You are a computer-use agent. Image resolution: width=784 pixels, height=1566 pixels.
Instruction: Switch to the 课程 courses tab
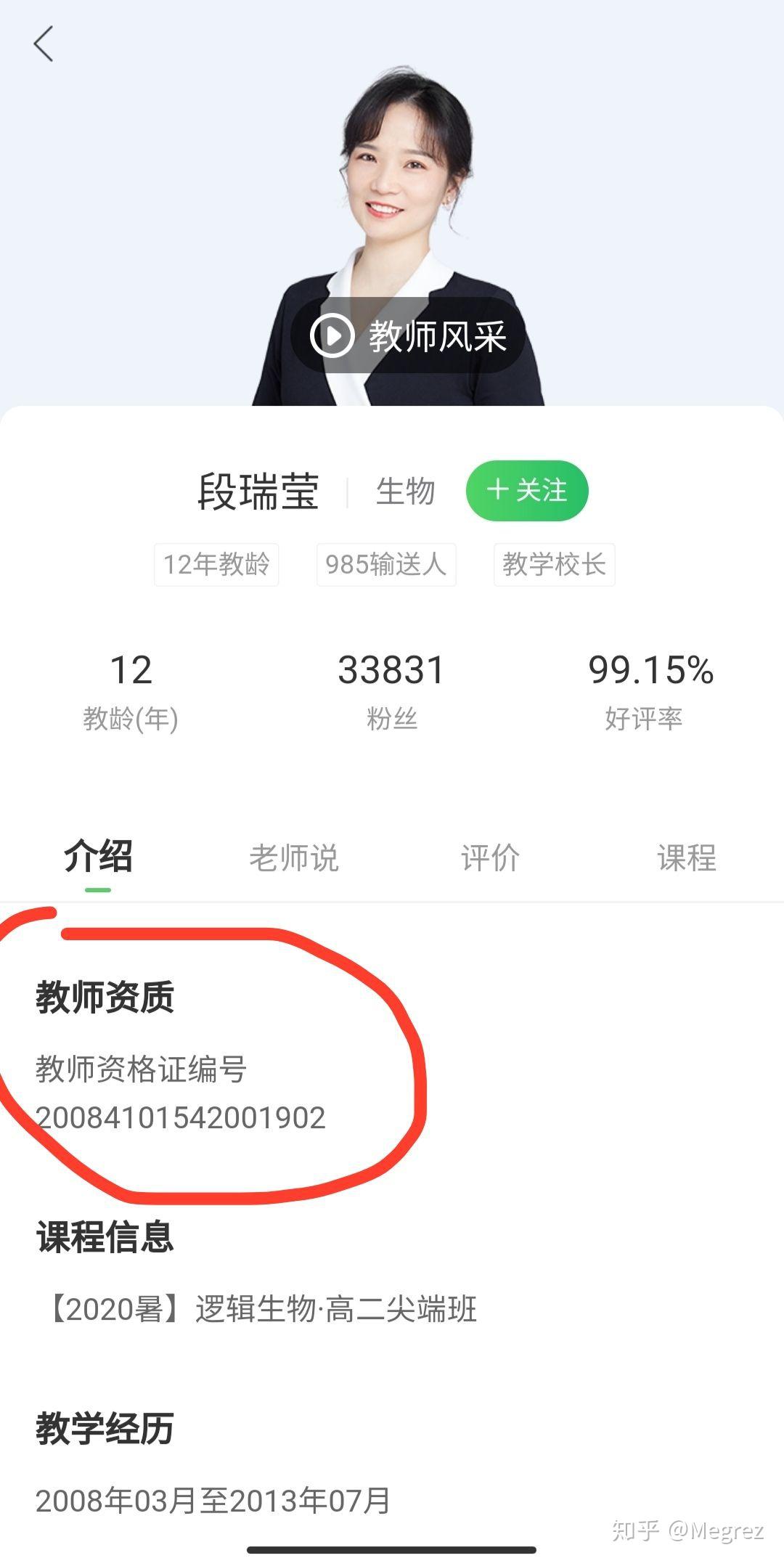click(685, 859)
